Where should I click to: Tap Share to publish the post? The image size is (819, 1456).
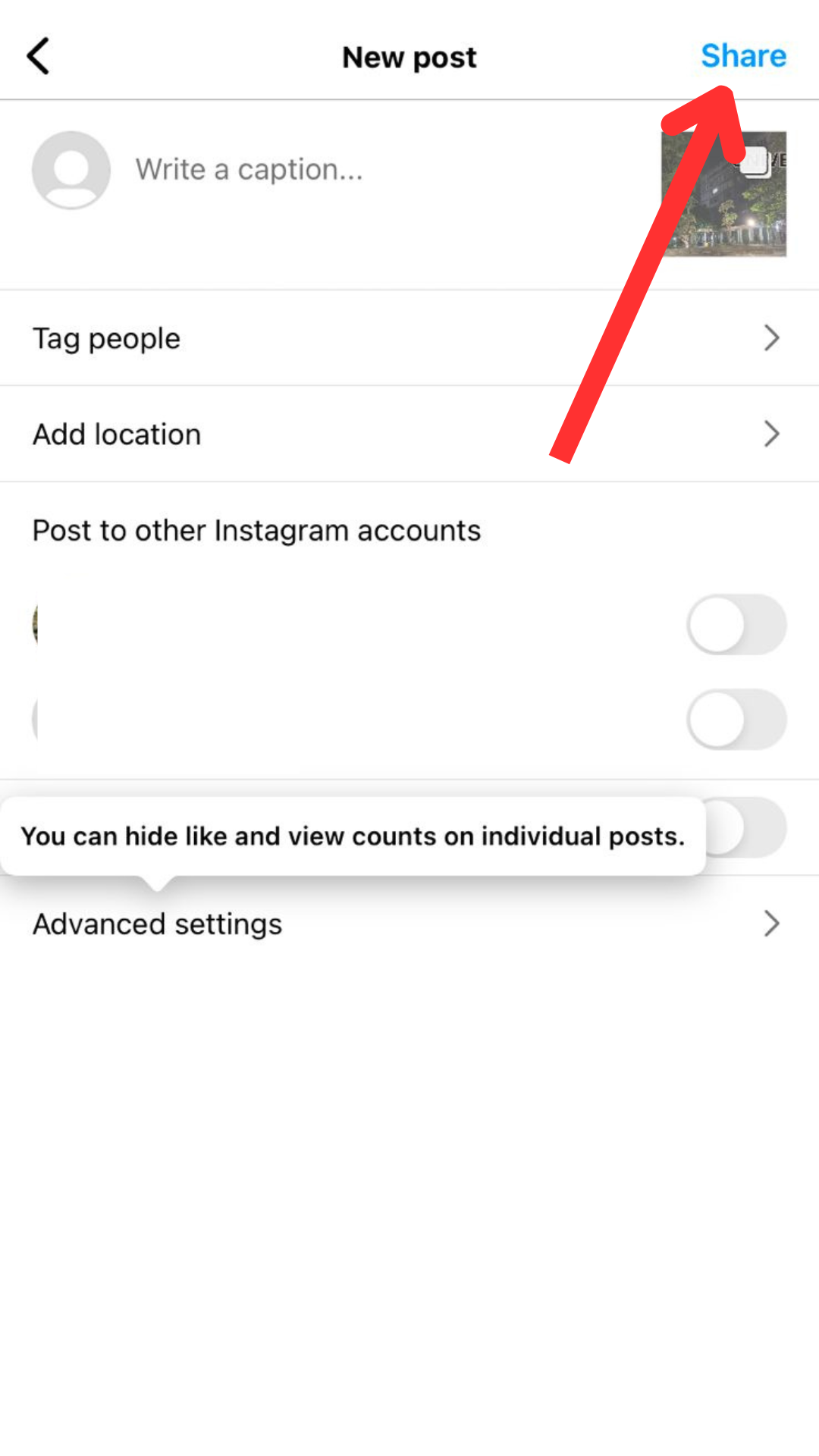coord(743,56)
